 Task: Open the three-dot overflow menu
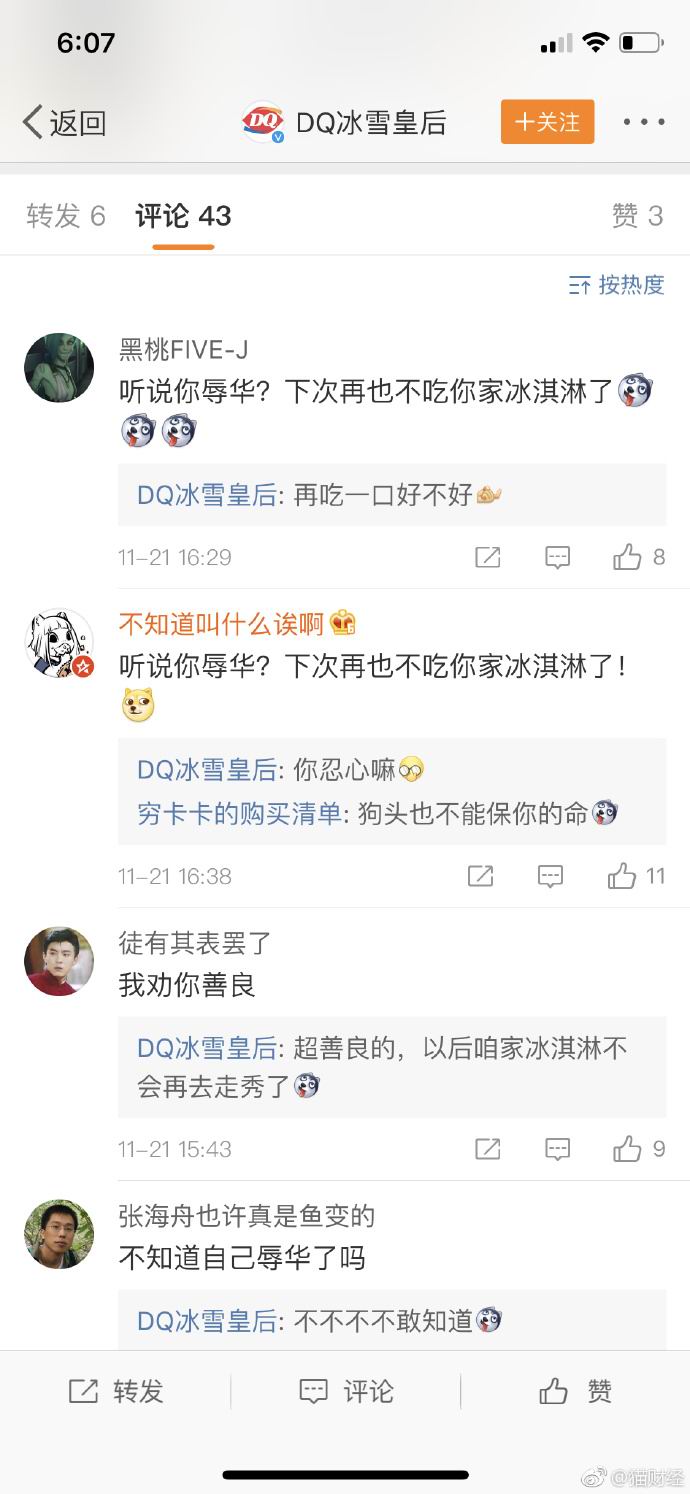(643, 122)
